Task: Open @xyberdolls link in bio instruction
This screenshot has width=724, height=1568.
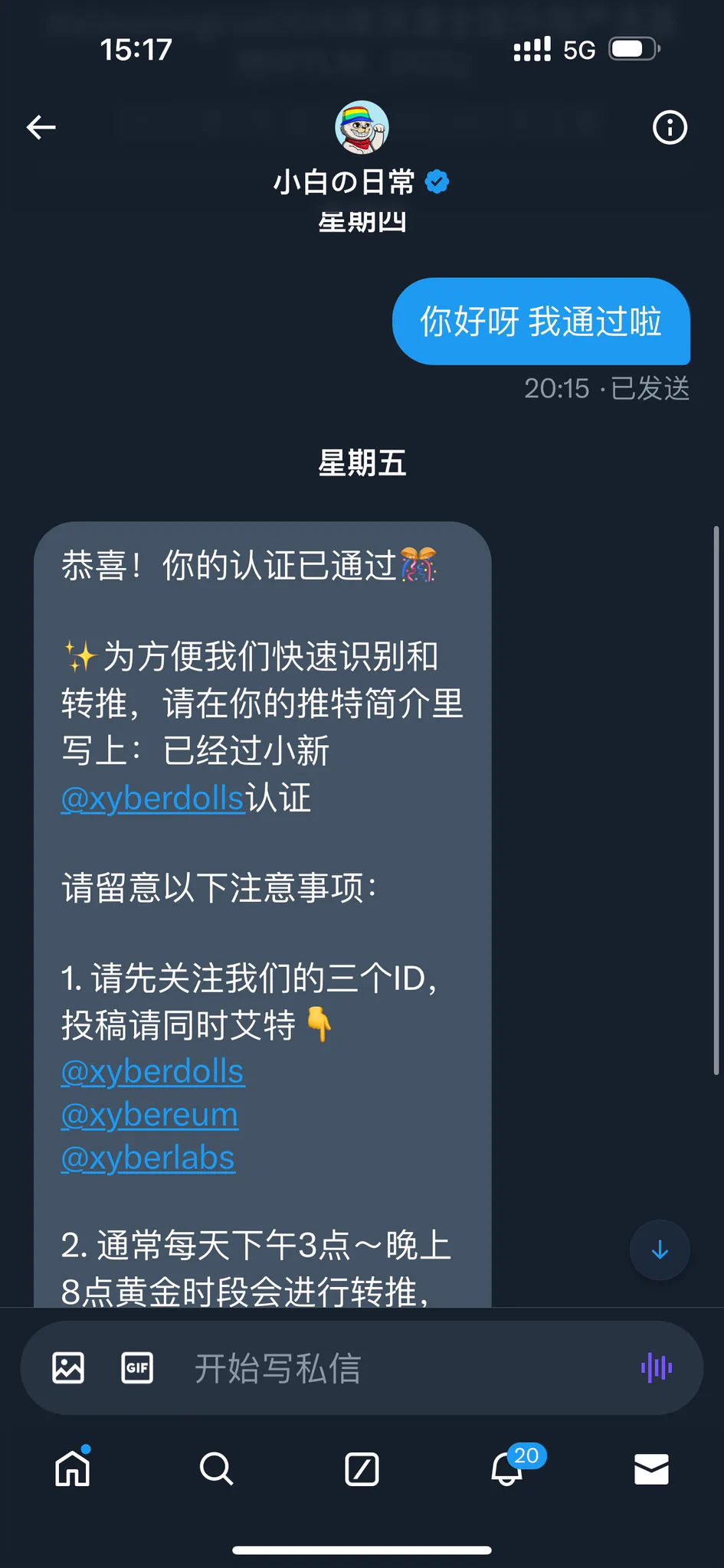Action: click(x=152, y=799)
